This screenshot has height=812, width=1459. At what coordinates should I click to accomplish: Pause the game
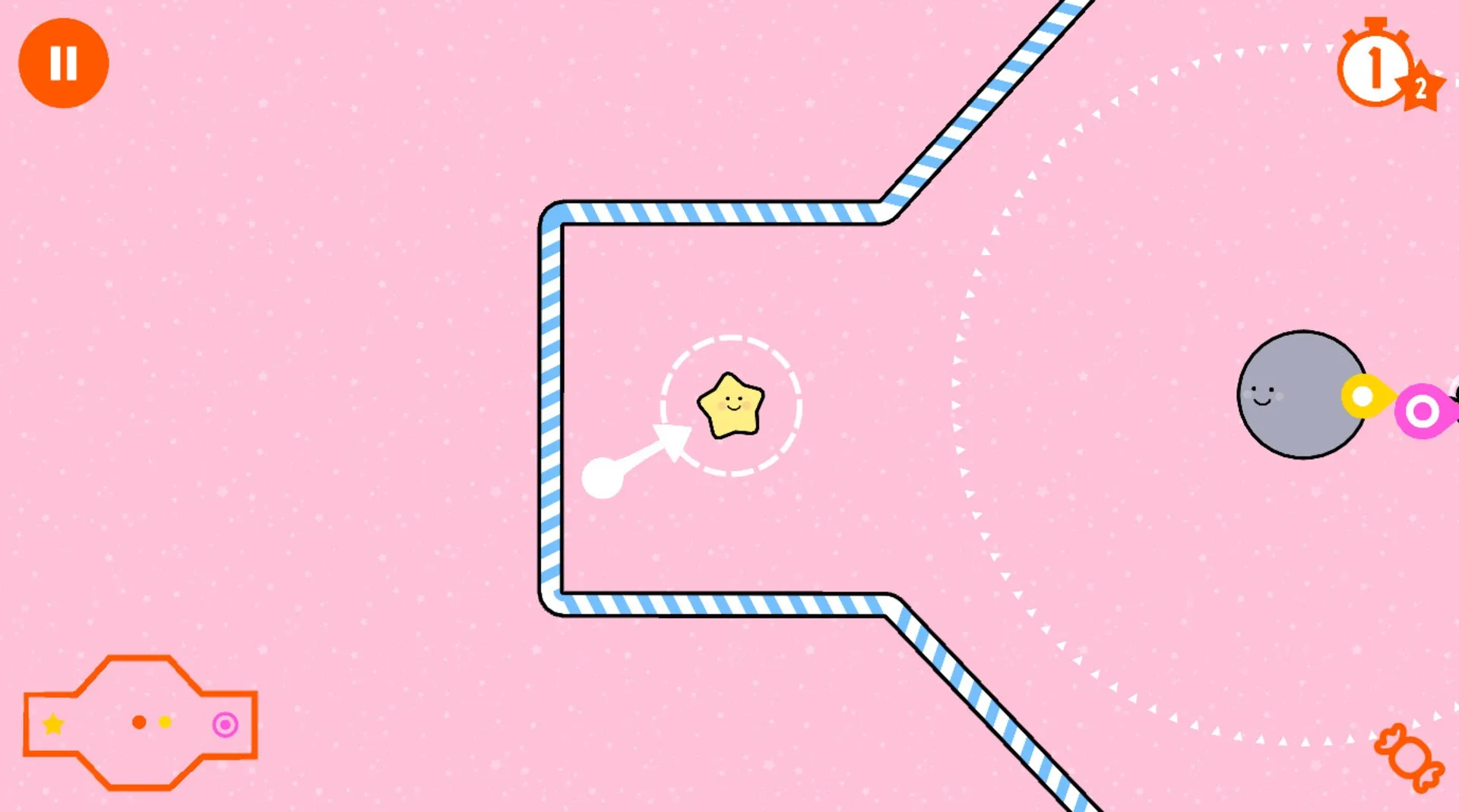(64, 63)
